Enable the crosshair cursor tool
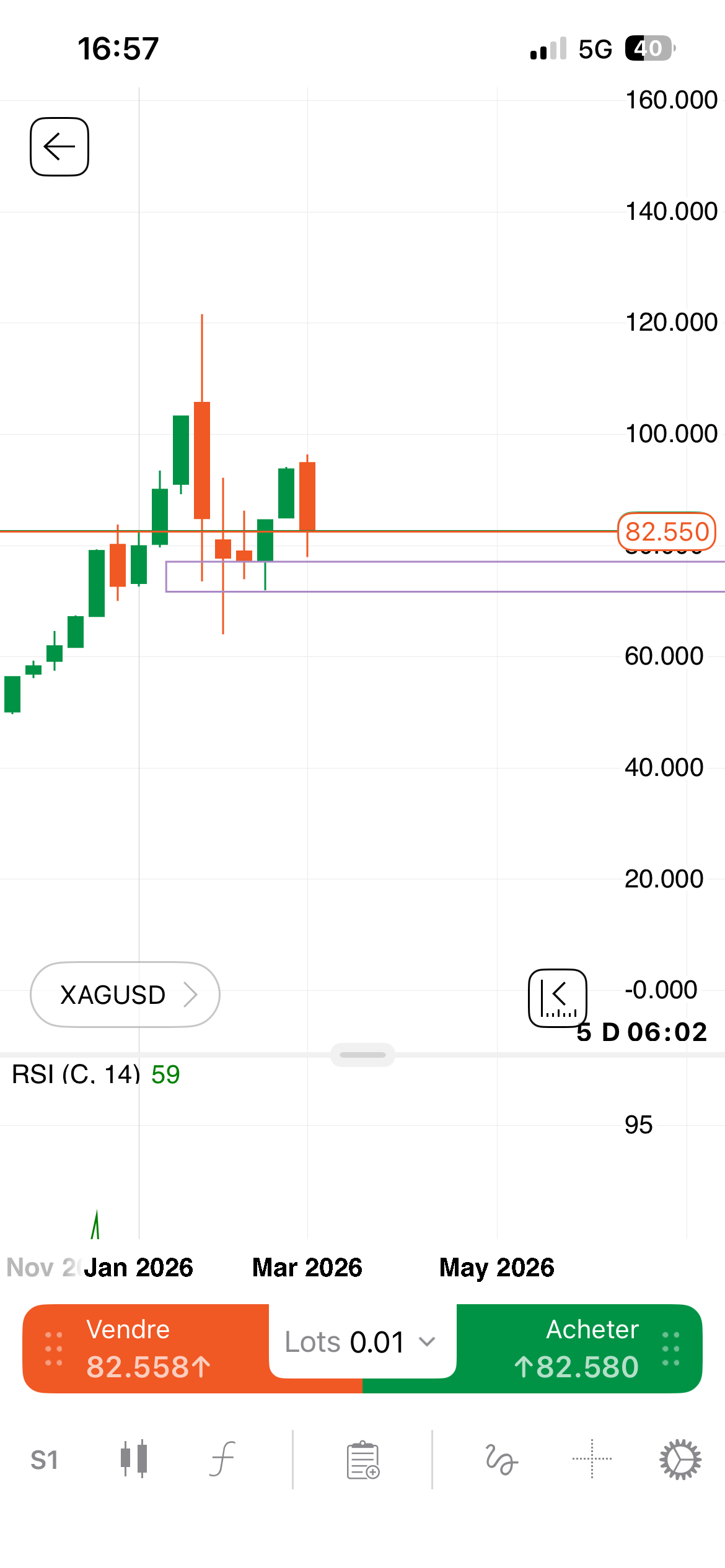 tap(592, 1459)
